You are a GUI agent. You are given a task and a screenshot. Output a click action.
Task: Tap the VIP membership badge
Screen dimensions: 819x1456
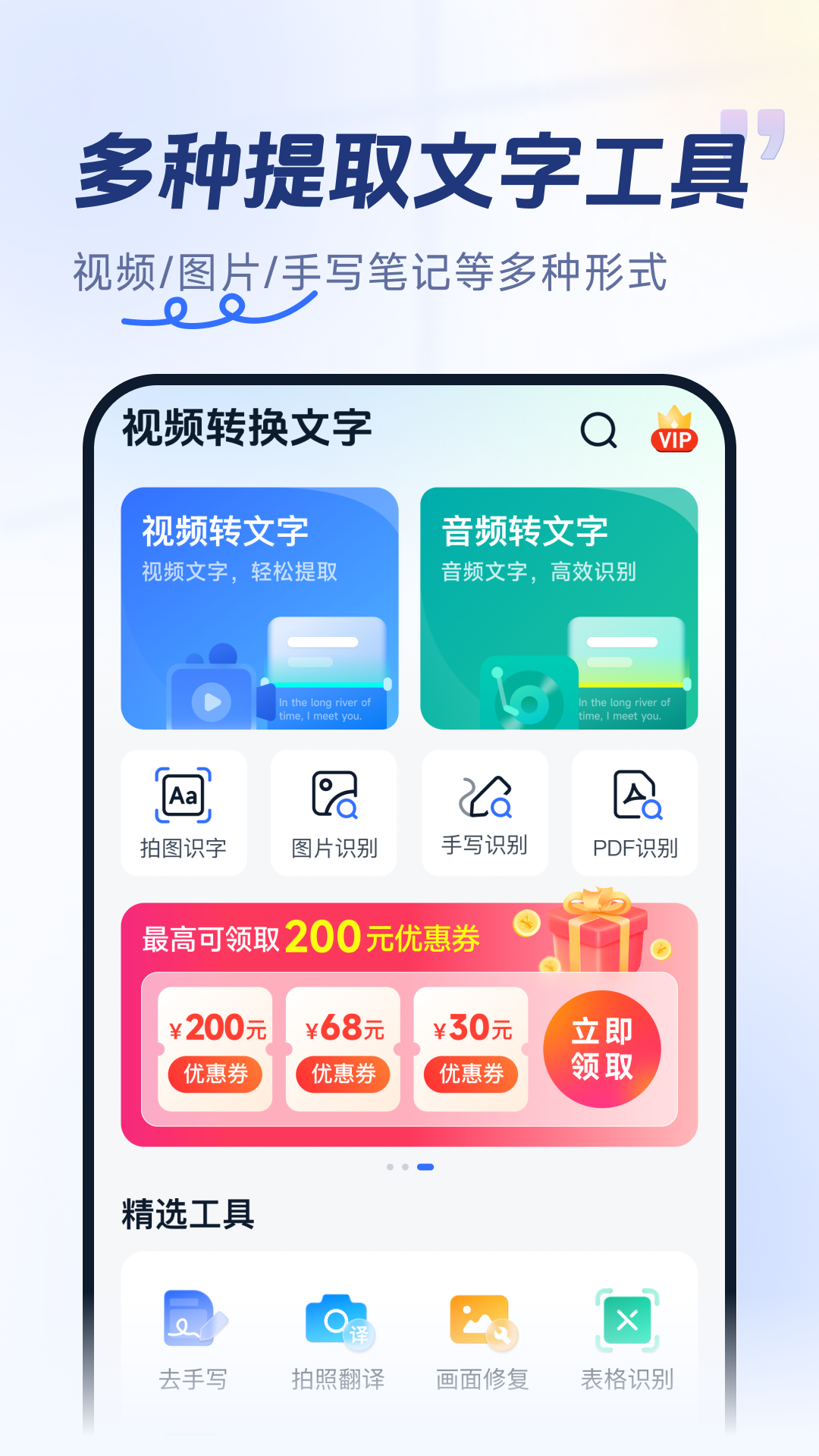tap(673, 434)
